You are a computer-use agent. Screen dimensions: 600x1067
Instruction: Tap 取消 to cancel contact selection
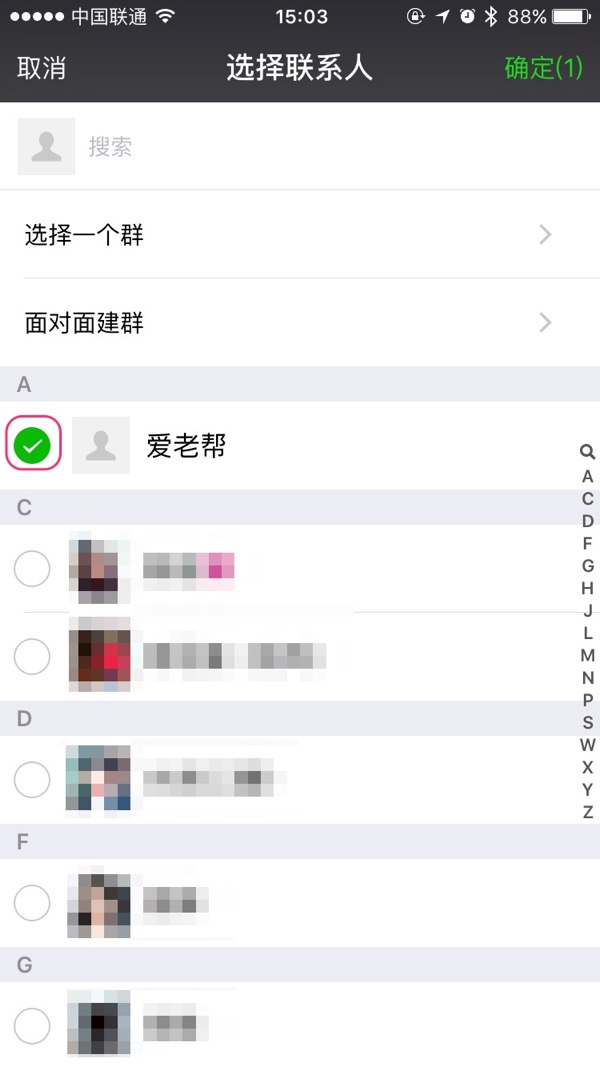[x=42, y=68]
